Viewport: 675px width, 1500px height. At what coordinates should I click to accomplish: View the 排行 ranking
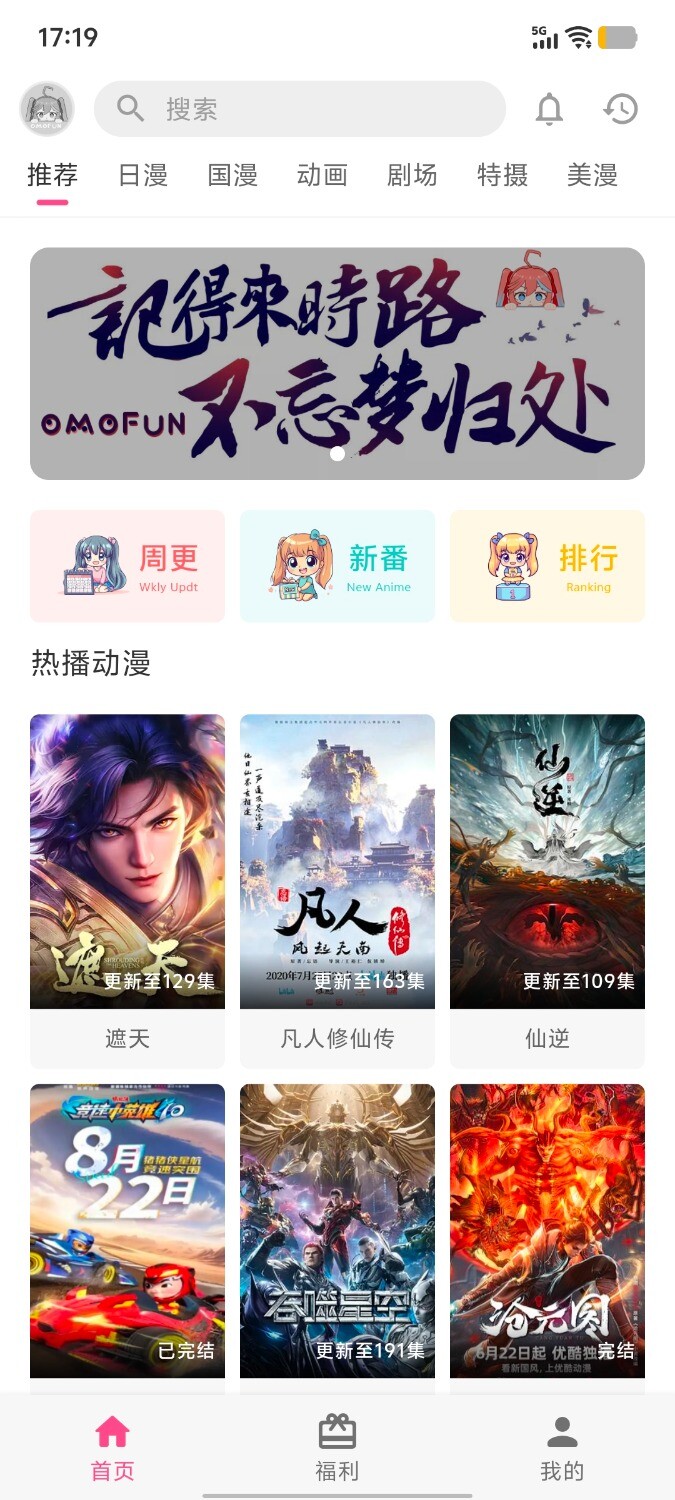pos(547,566)
